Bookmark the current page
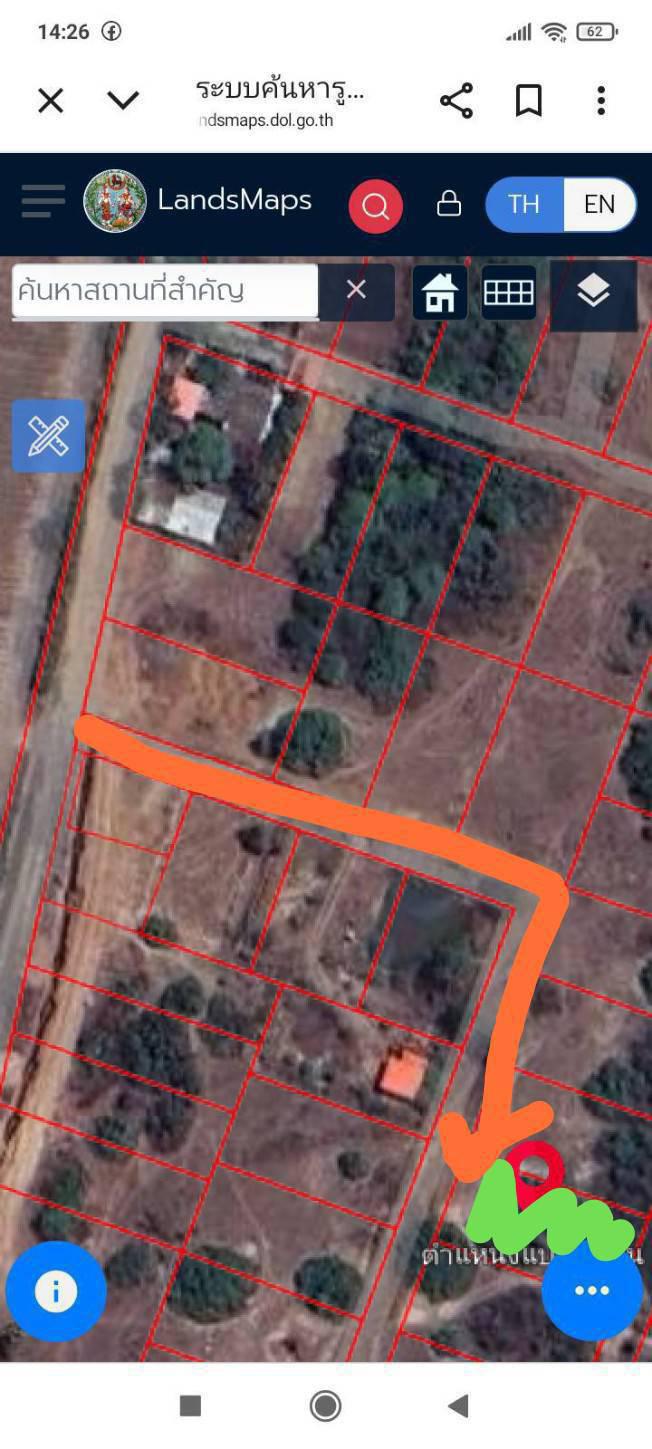This screenshot has width=652, height=1449. [528, 100]
